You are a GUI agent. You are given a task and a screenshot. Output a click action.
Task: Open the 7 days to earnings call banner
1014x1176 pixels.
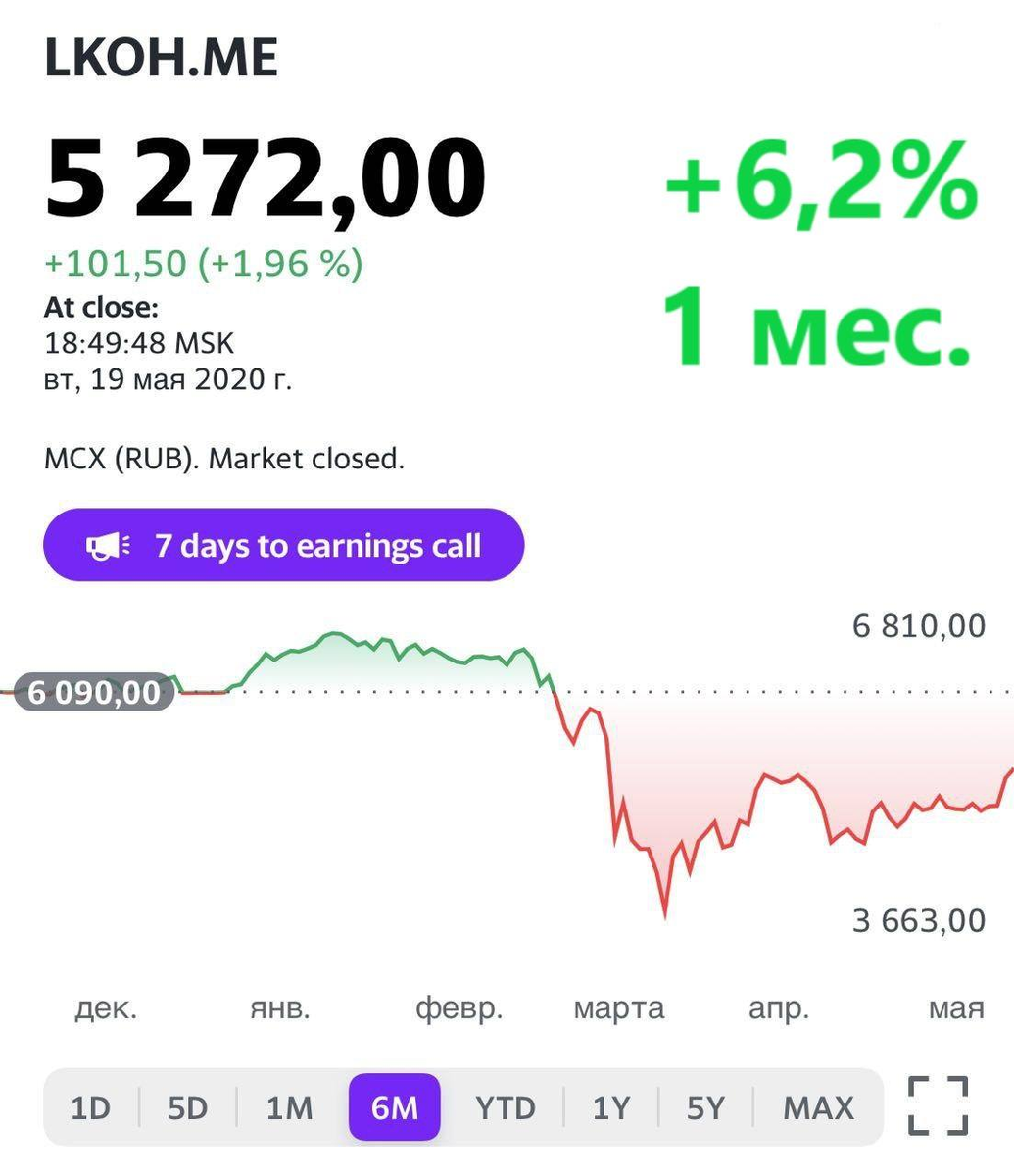coord(283,545)
